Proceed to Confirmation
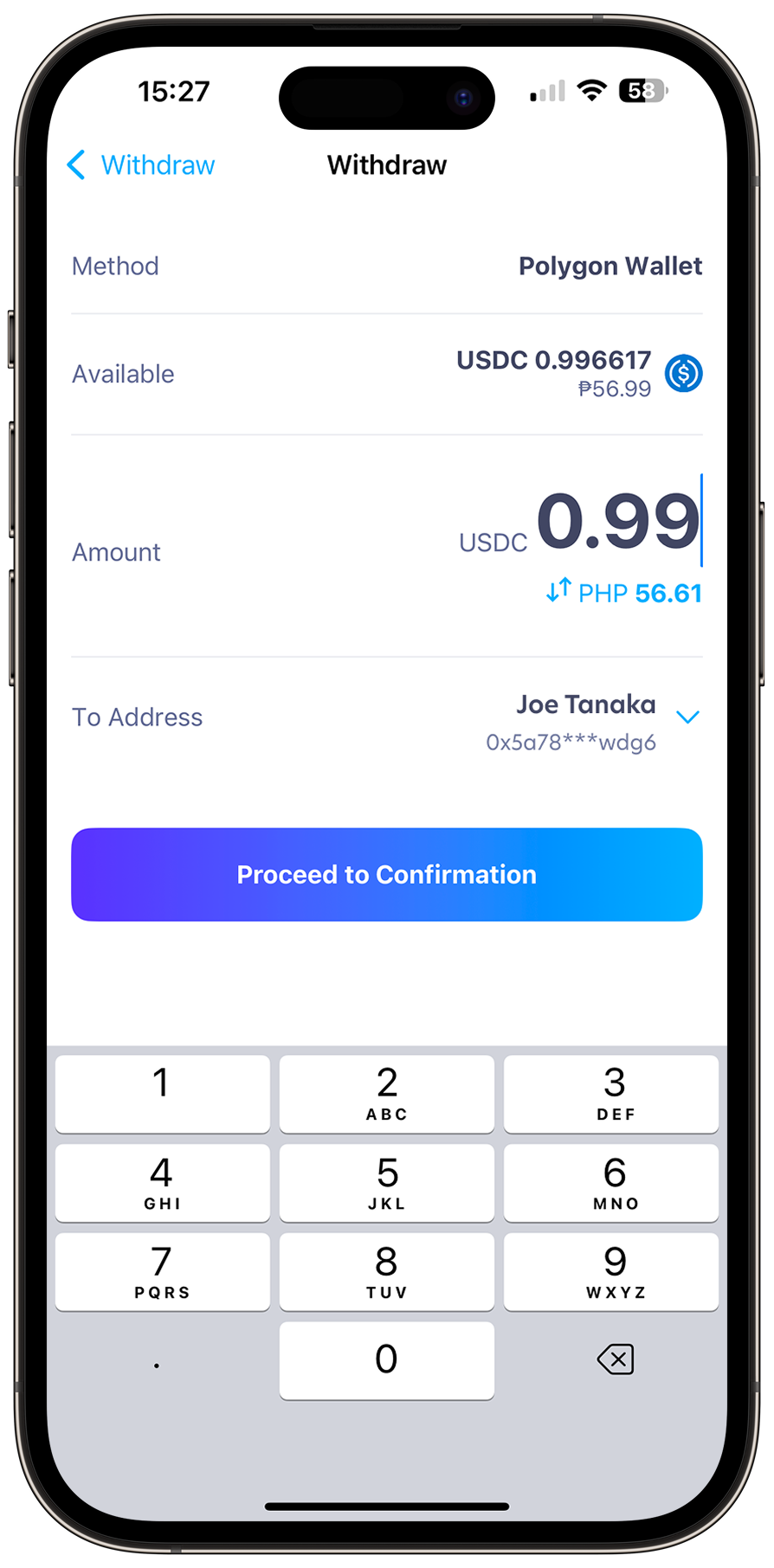The height and width of the screenshot is (1568, 774). (386, 874)
